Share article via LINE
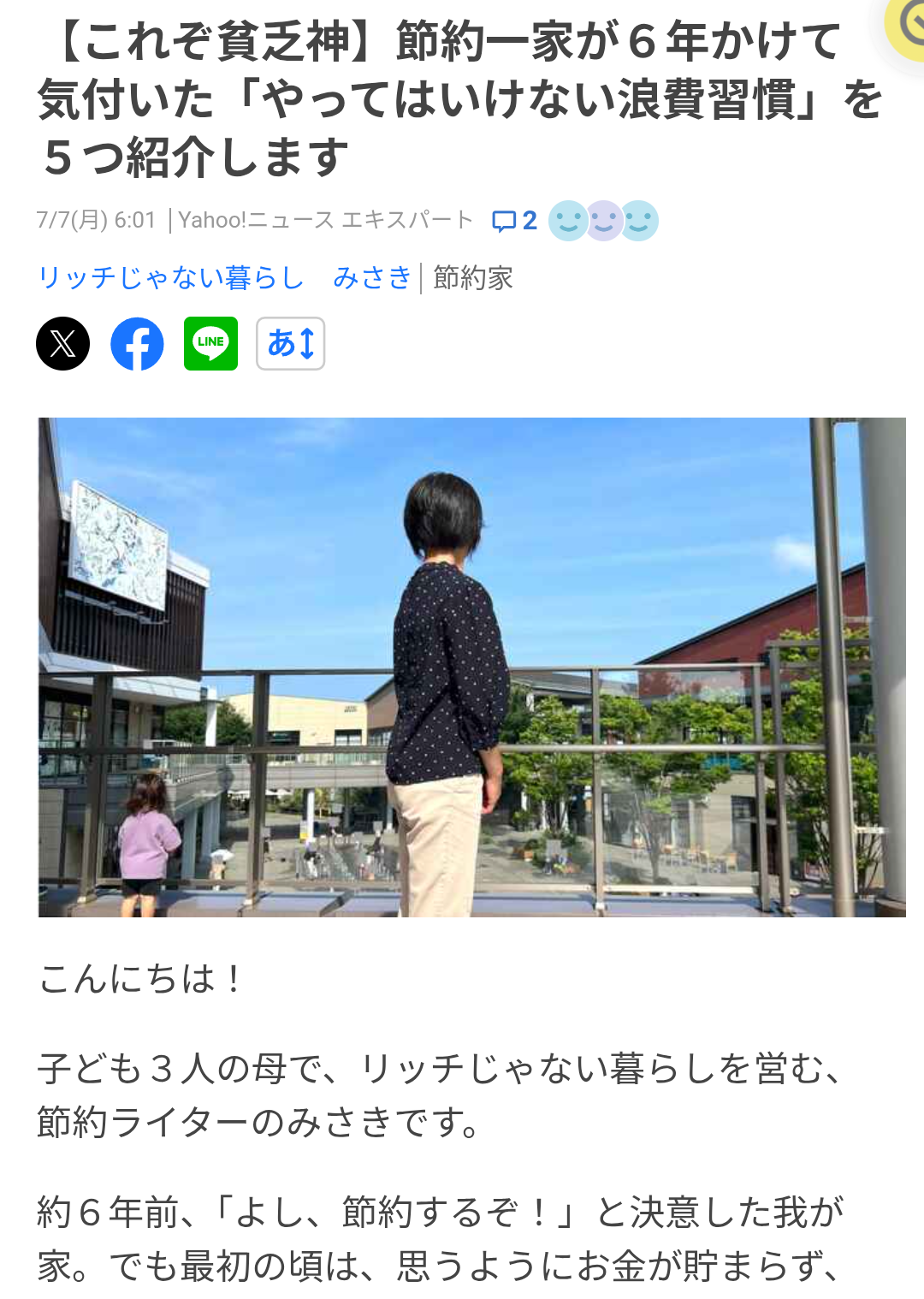Image resolution: width=924 pixels, height=1299 pixels. pyautogui.click(x=210, y=344)
